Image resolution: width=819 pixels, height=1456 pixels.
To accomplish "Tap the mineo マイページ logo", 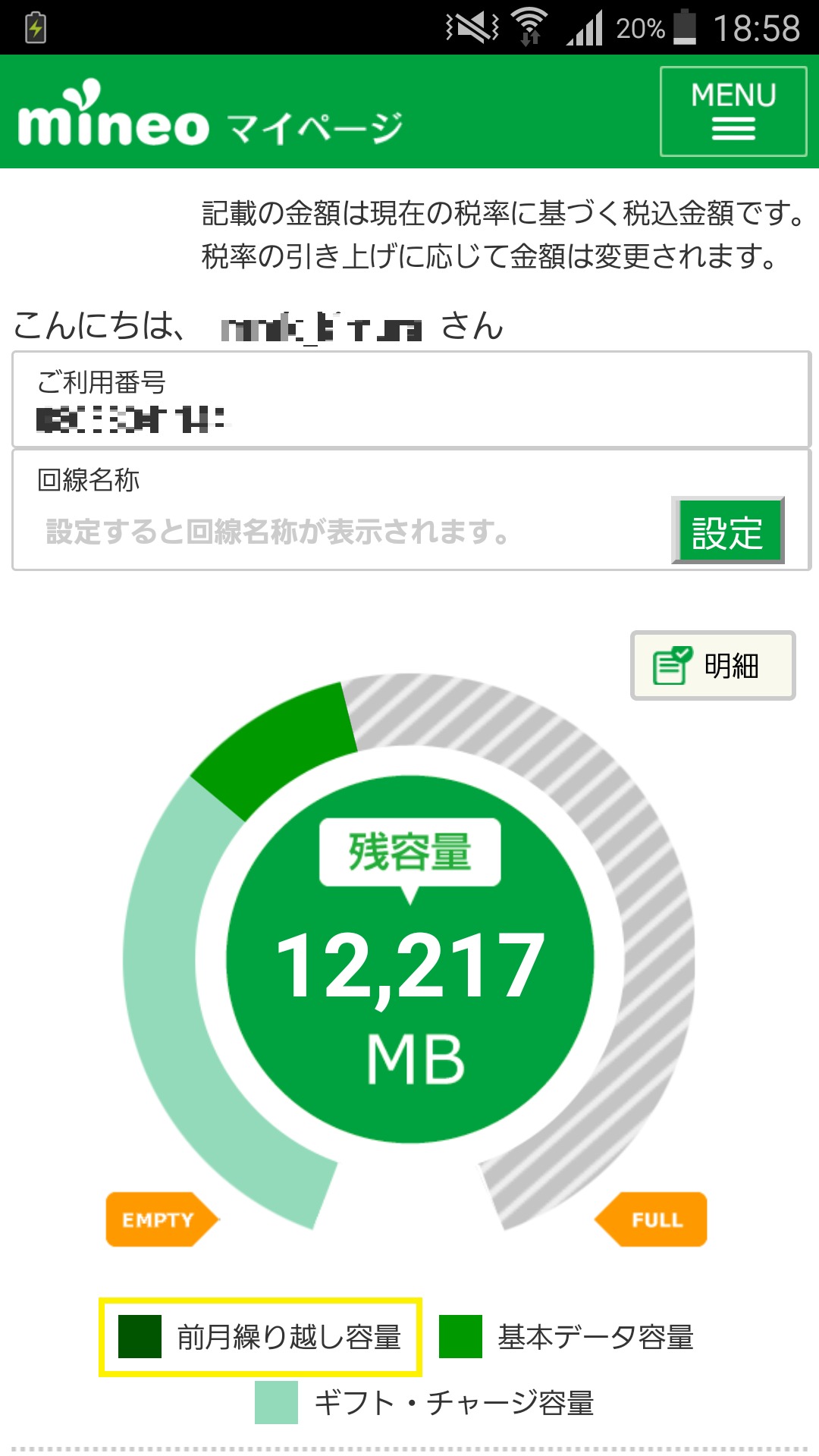I will coord(210,114).
